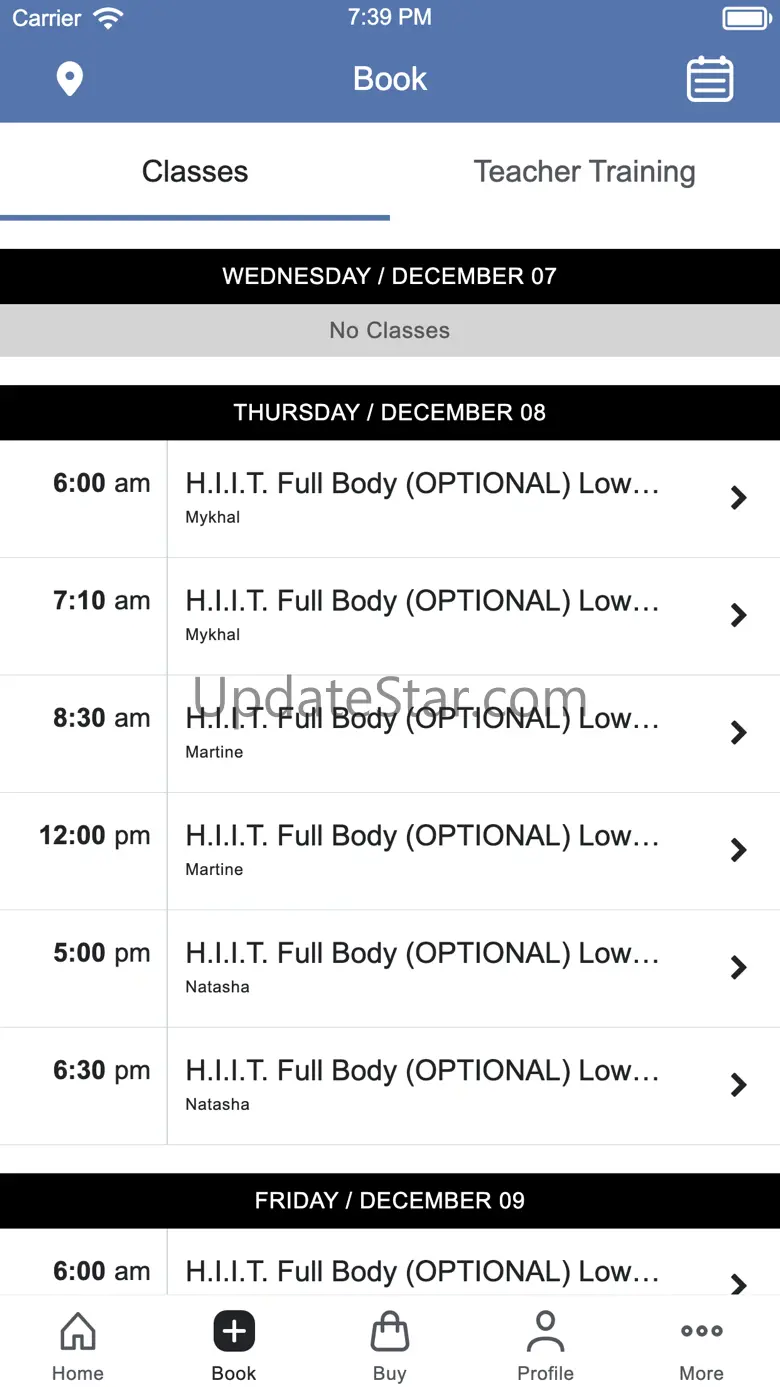
Task: Select the Classes tab
Action: click(195, 172)
